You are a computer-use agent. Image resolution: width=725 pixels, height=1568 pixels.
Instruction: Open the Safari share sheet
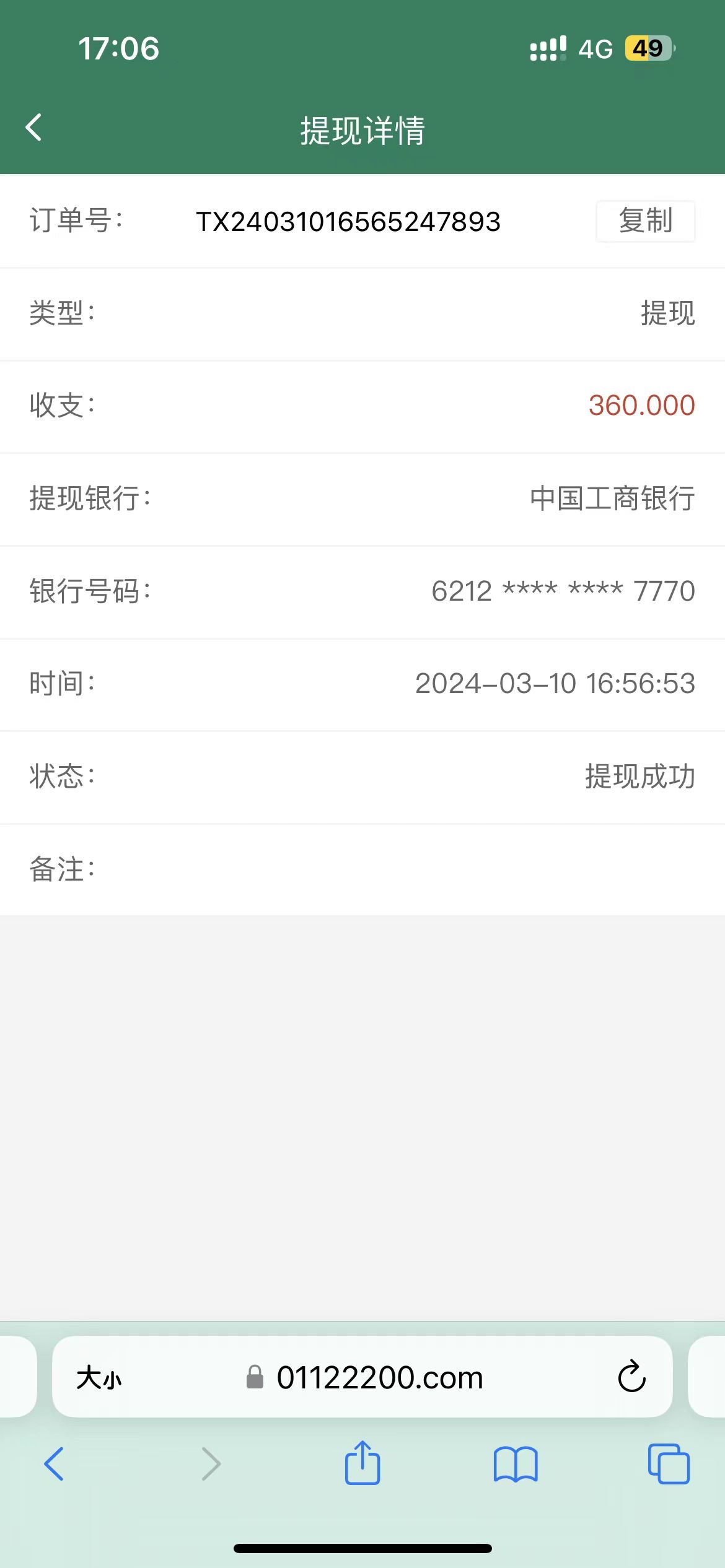tap(362, 1463)
